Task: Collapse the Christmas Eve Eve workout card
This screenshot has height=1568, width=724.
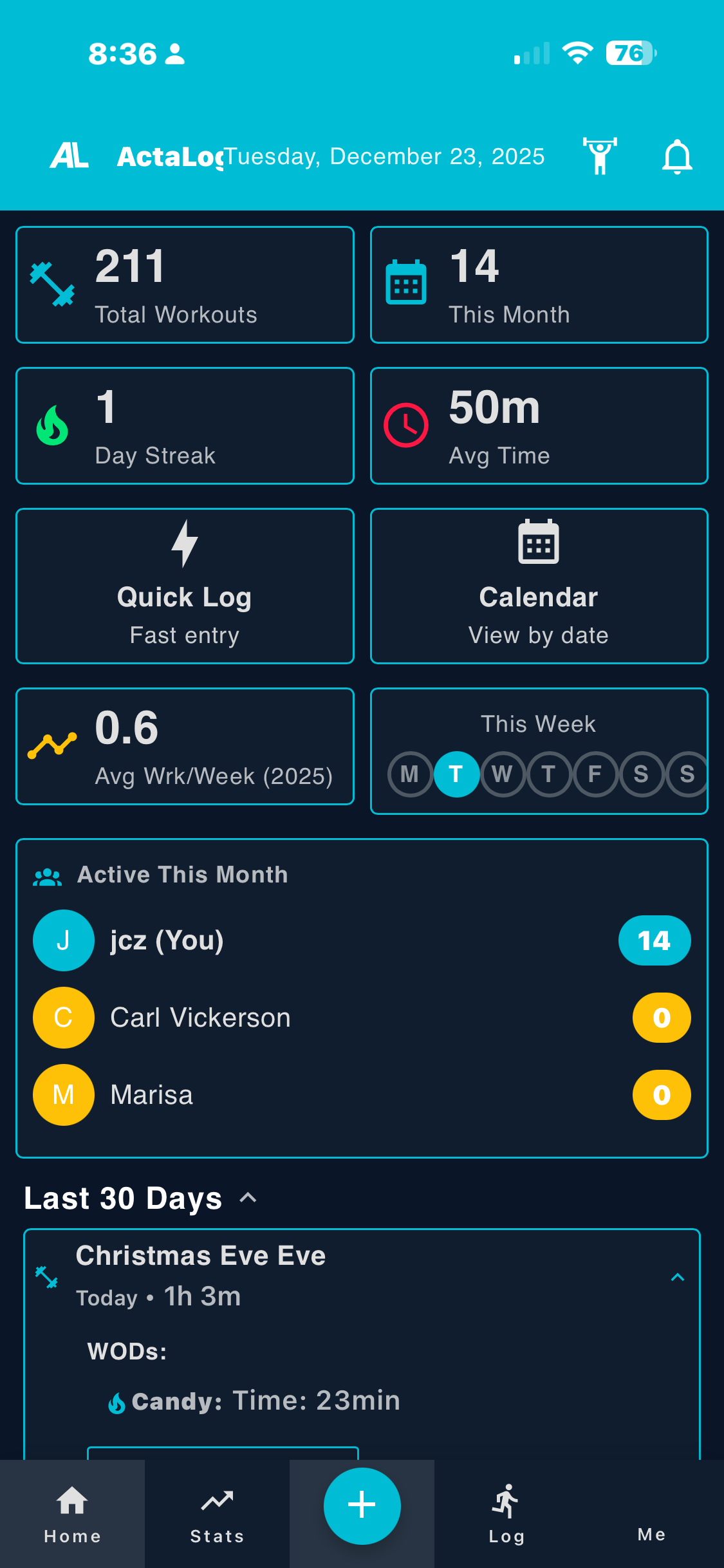Action: click(x=677, y=1277)
